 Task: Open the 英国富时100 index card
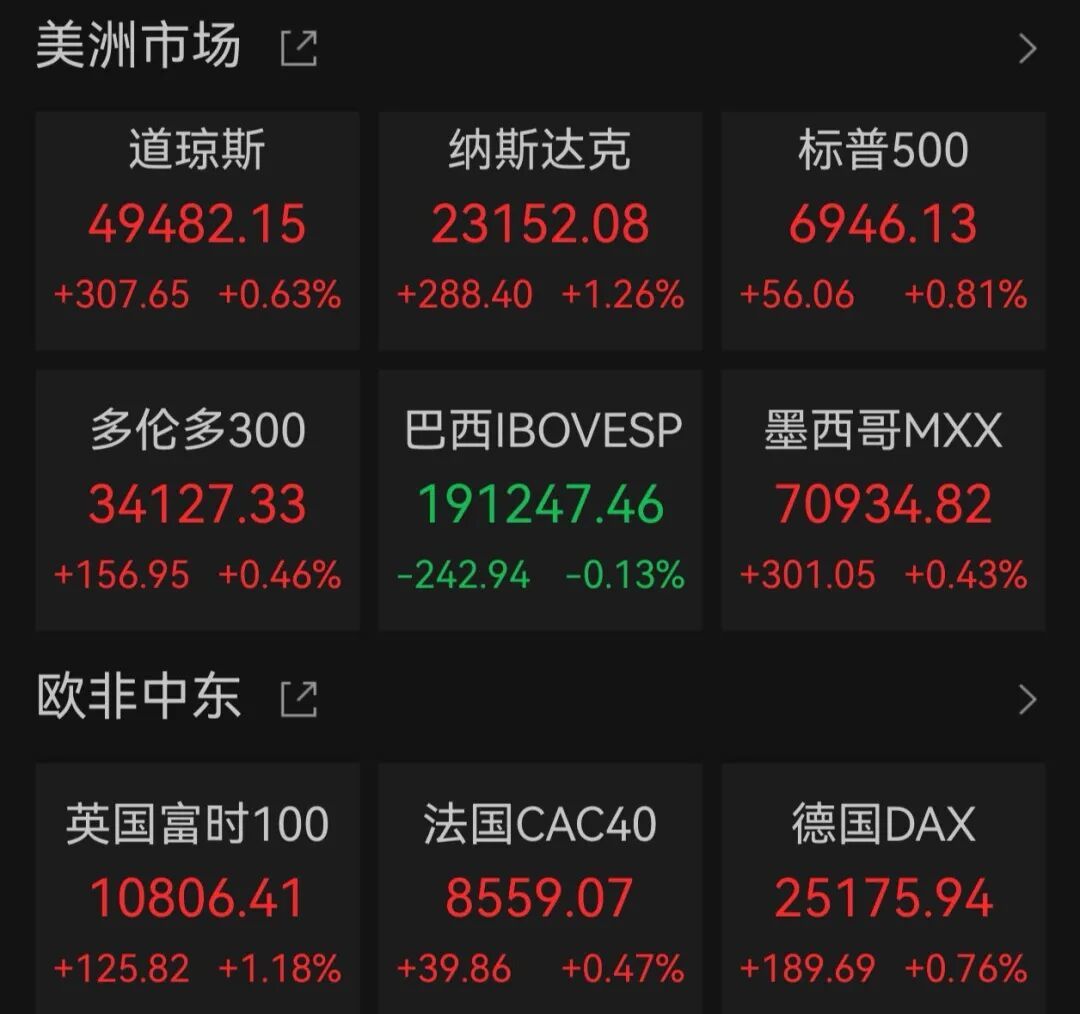coord(197,890)
